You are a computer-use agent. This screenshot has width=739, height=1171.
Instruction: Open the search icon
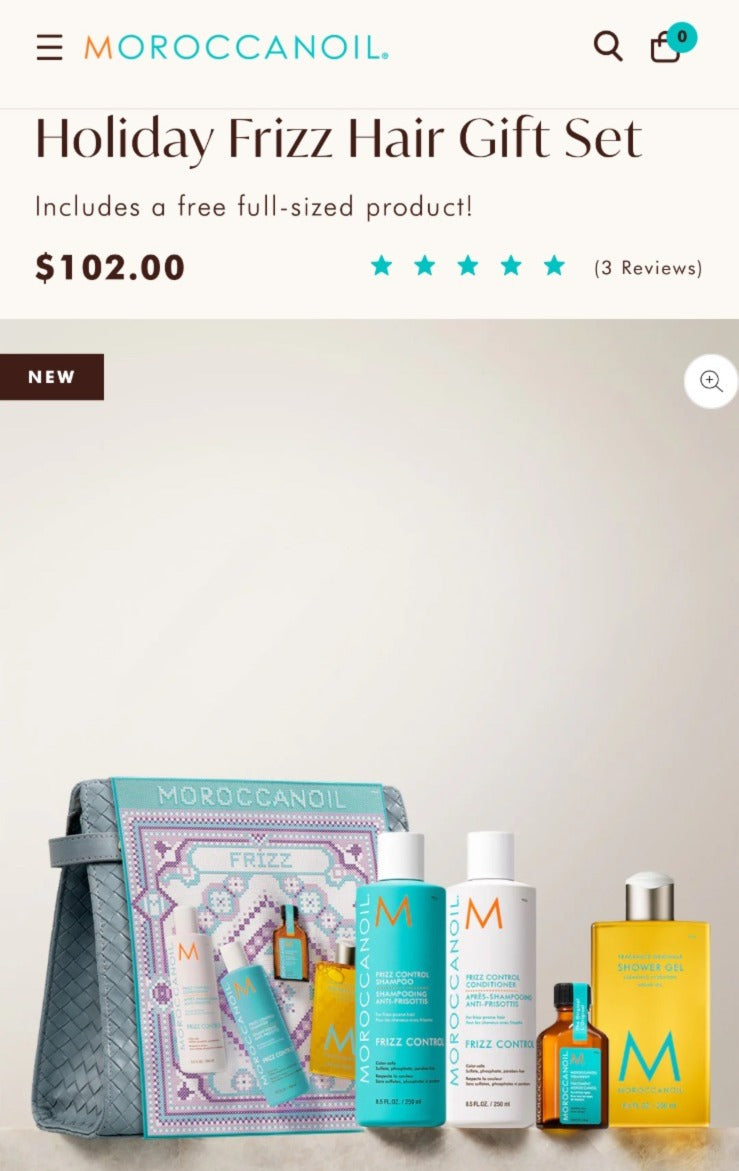click(x=608, y=46)
